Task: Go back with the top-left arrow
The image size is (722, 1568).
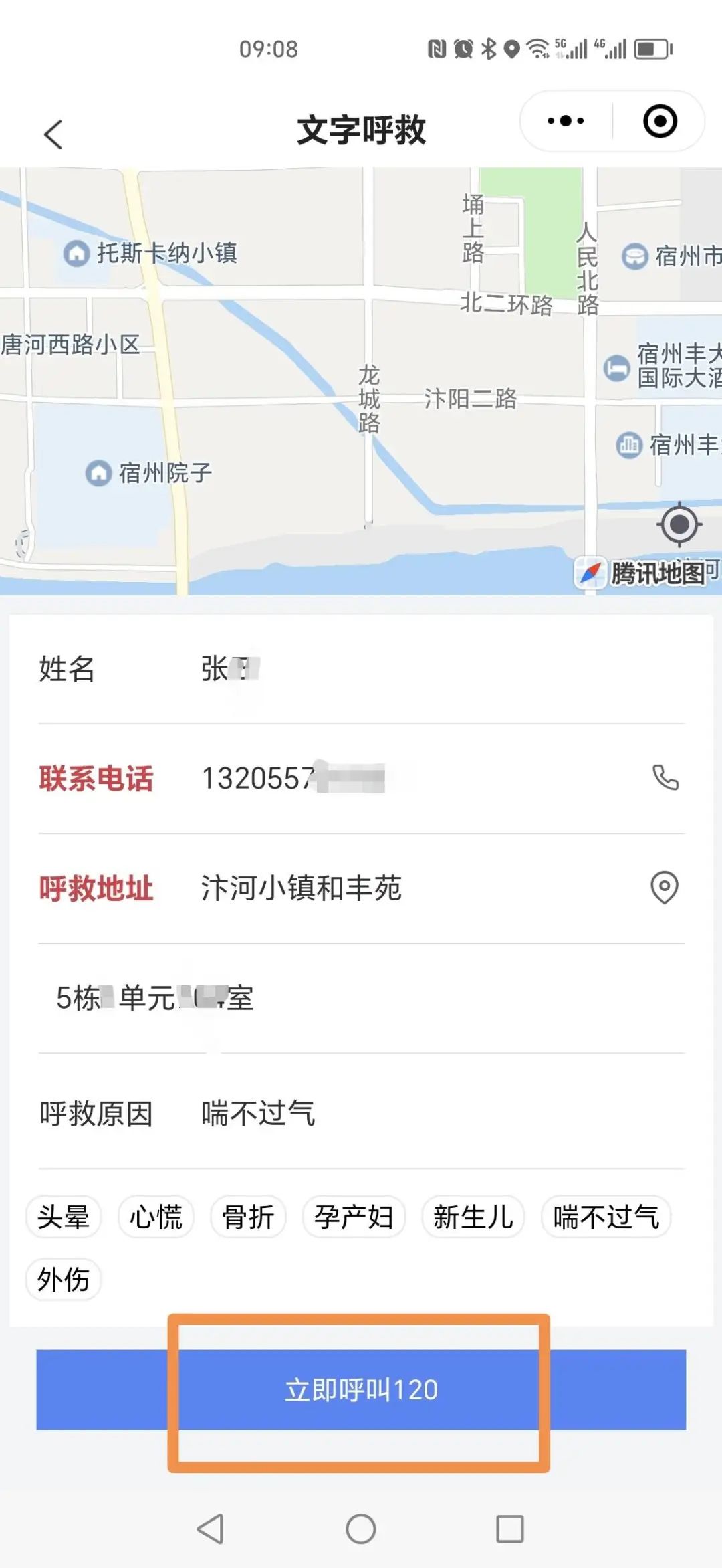Action: 53,134
